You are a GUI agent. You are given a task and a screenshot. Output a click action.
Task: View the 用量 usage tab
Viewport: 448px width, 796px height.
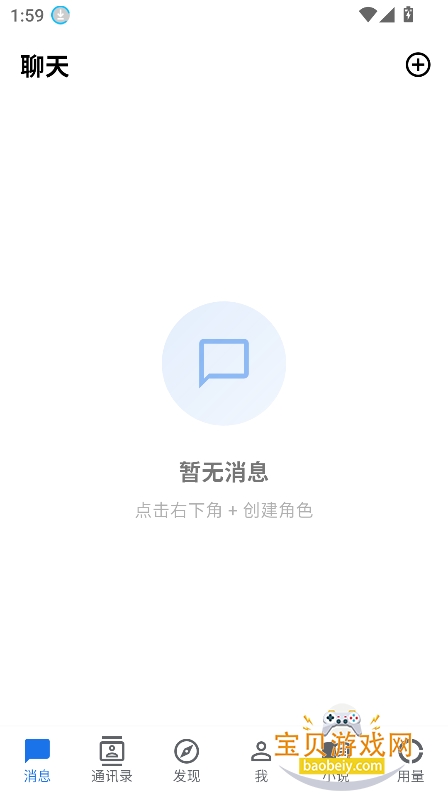(x=410, y=760)
